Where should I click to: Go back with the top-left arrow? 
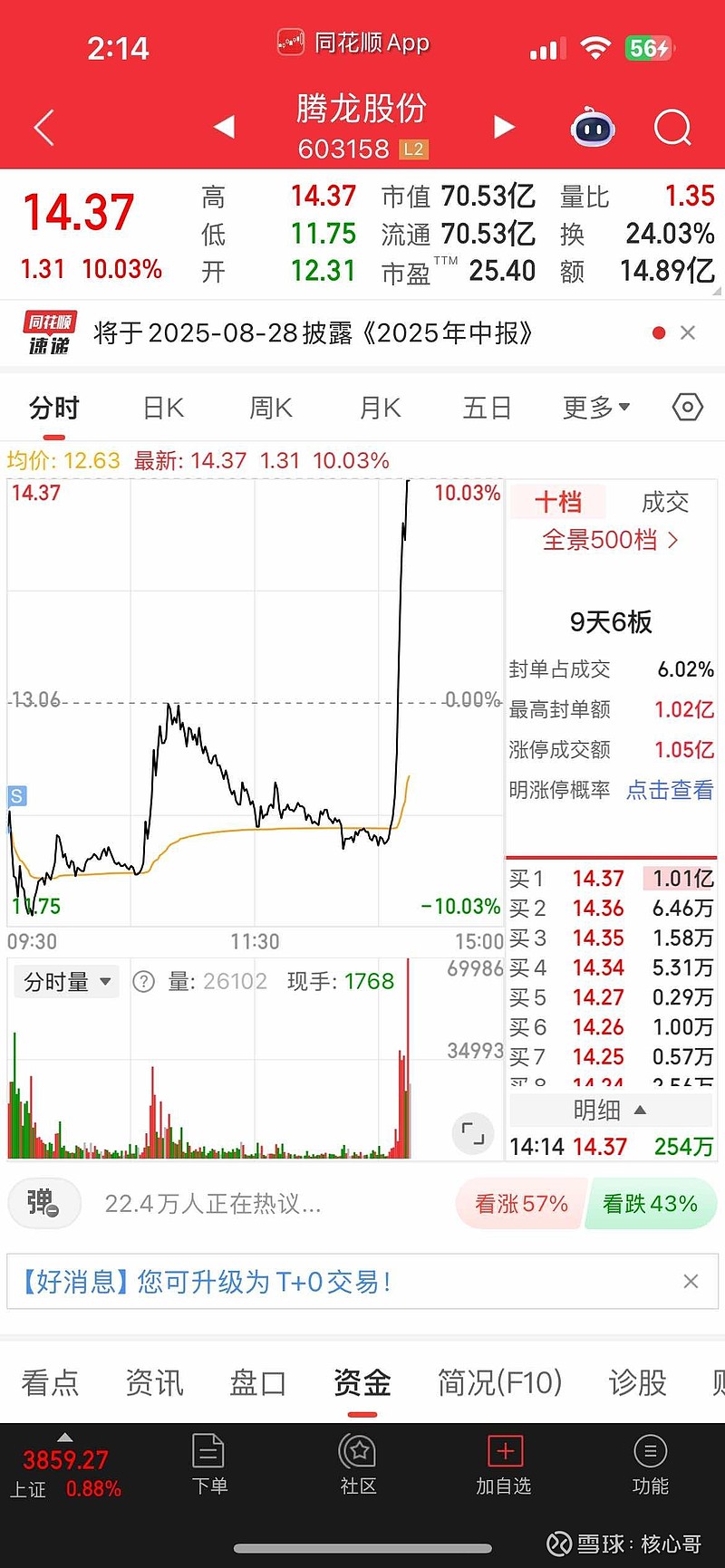(44, 128)
